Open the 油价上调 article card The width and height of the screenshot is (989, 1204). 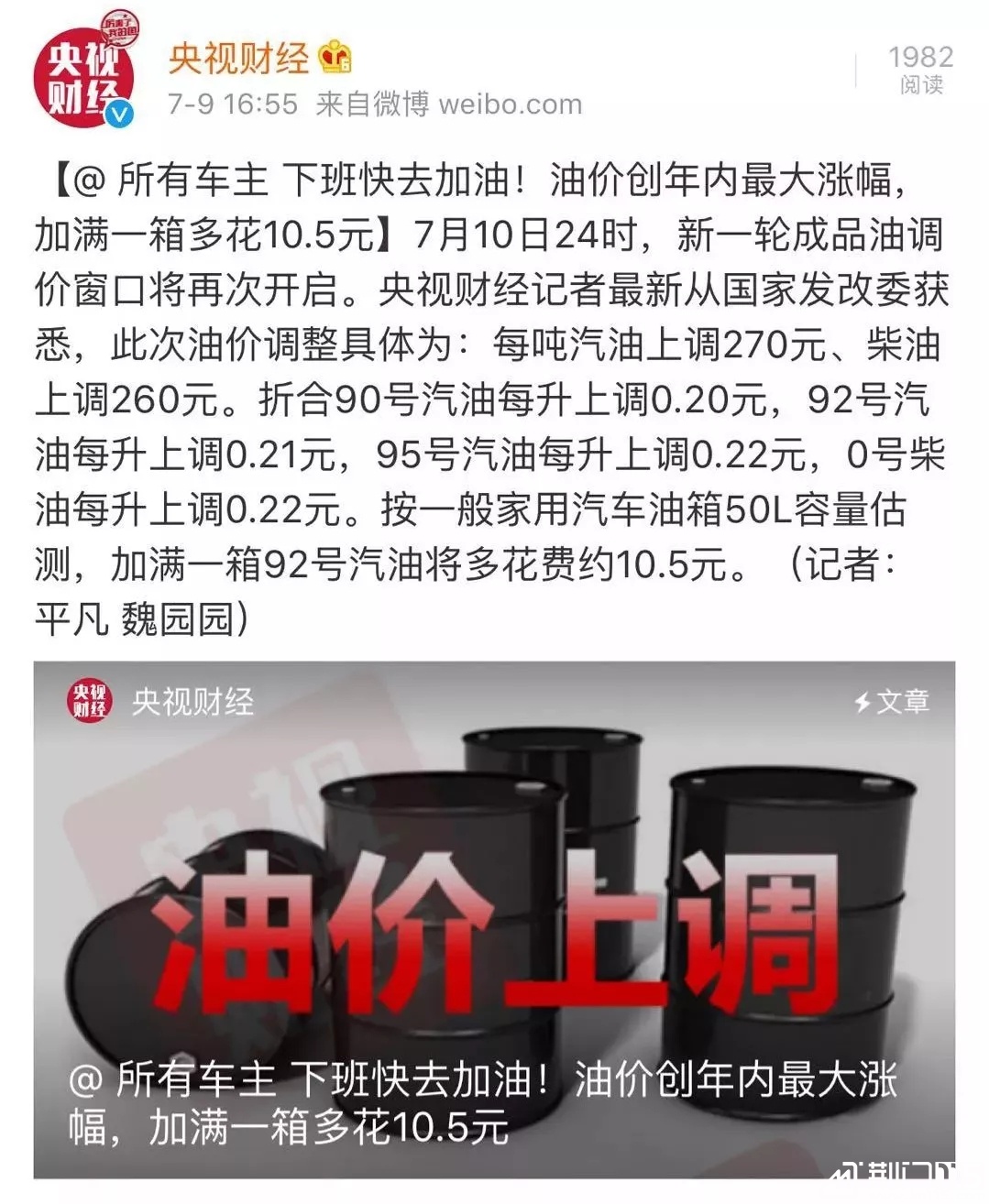point(494,918)
